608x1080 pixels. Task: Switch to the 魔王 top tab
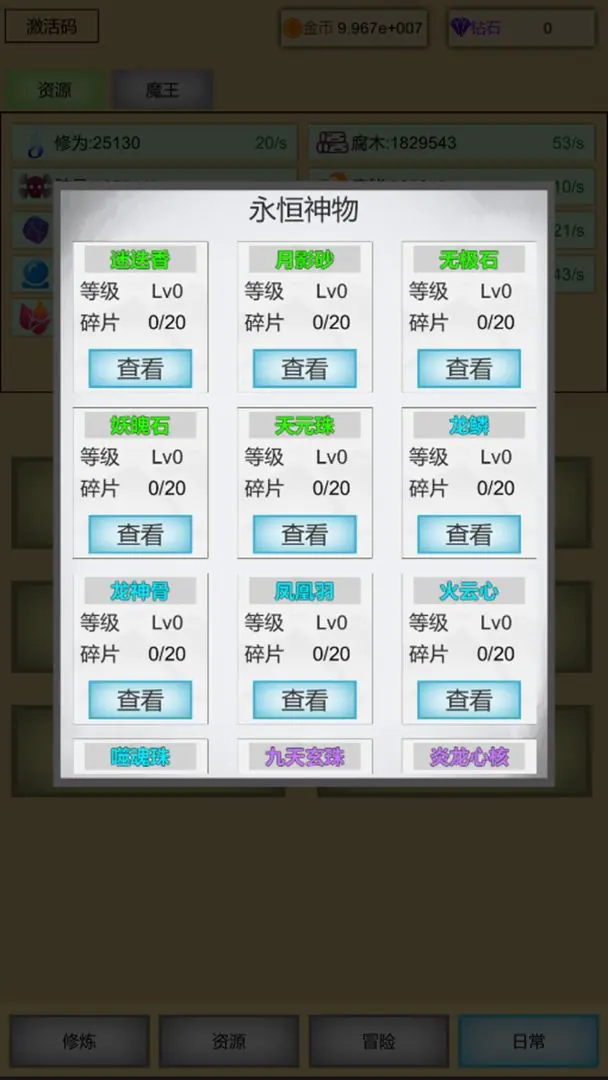[162, 90]
